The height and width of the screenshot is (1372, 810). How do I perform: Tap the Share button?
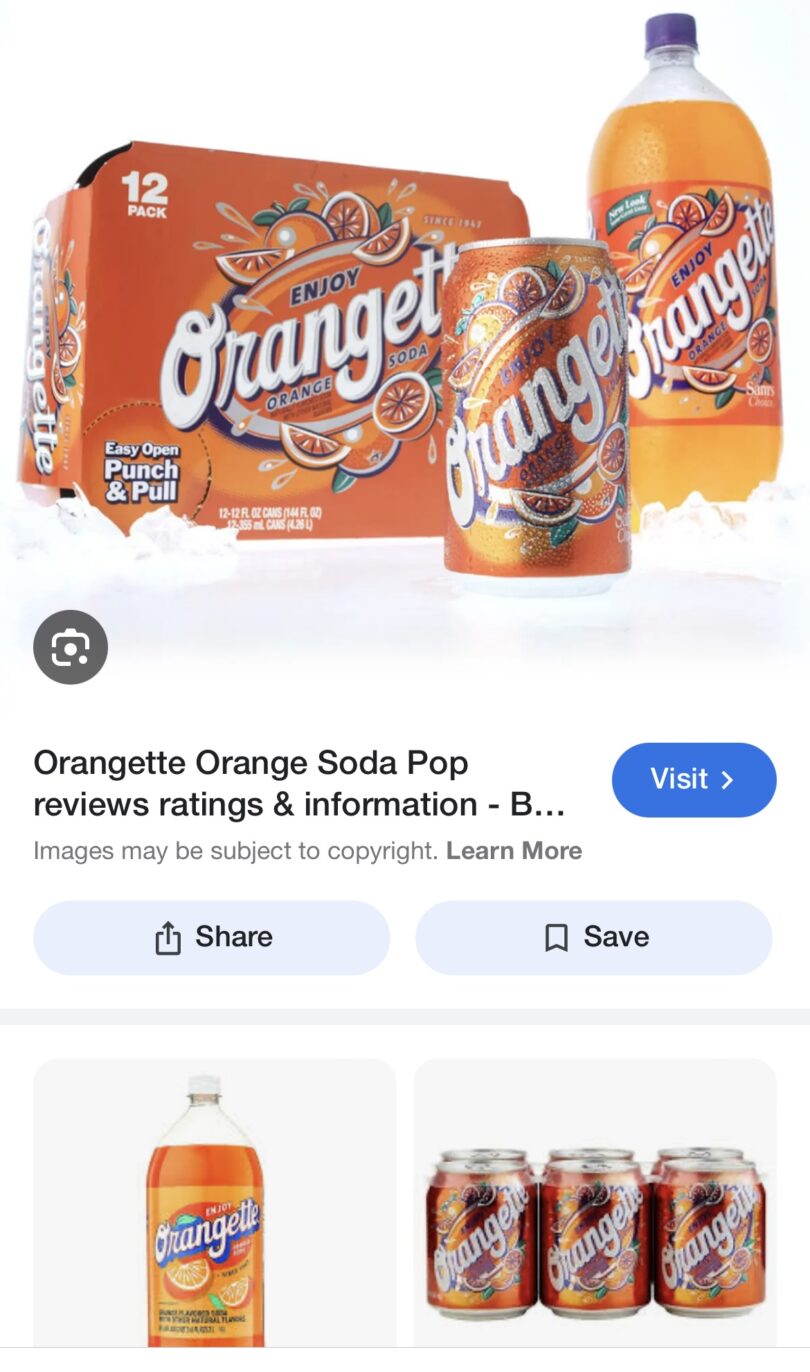[211, 936]
